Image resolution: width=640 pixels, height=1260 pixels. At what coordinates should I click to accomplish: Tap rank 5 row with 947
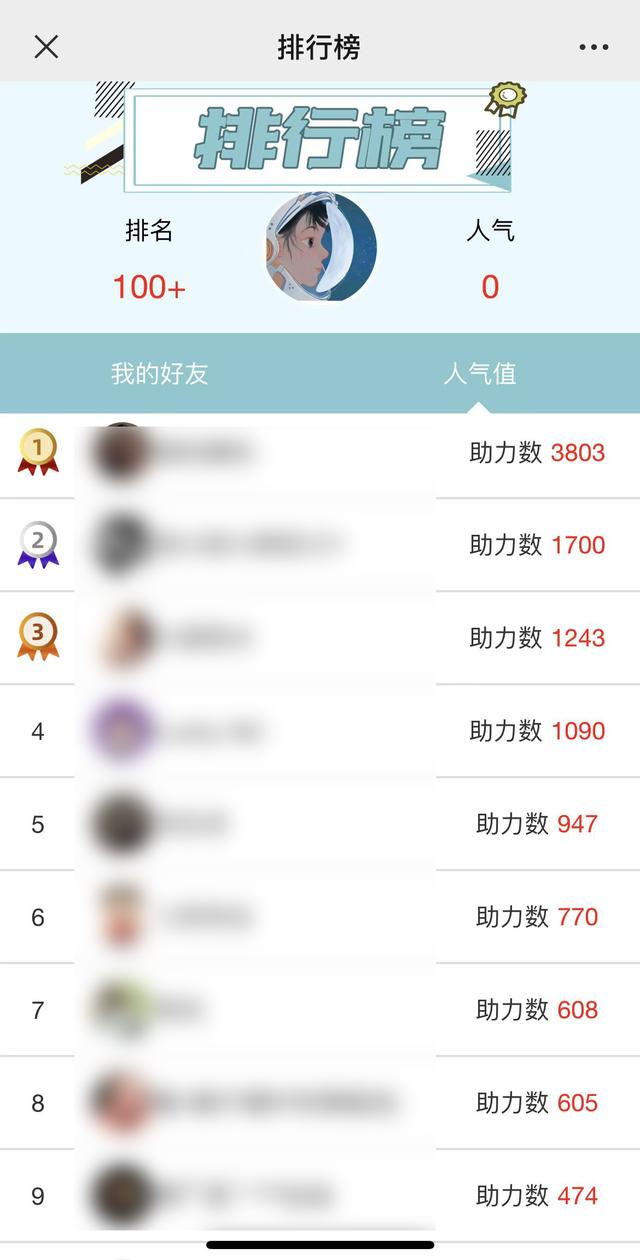320,824
